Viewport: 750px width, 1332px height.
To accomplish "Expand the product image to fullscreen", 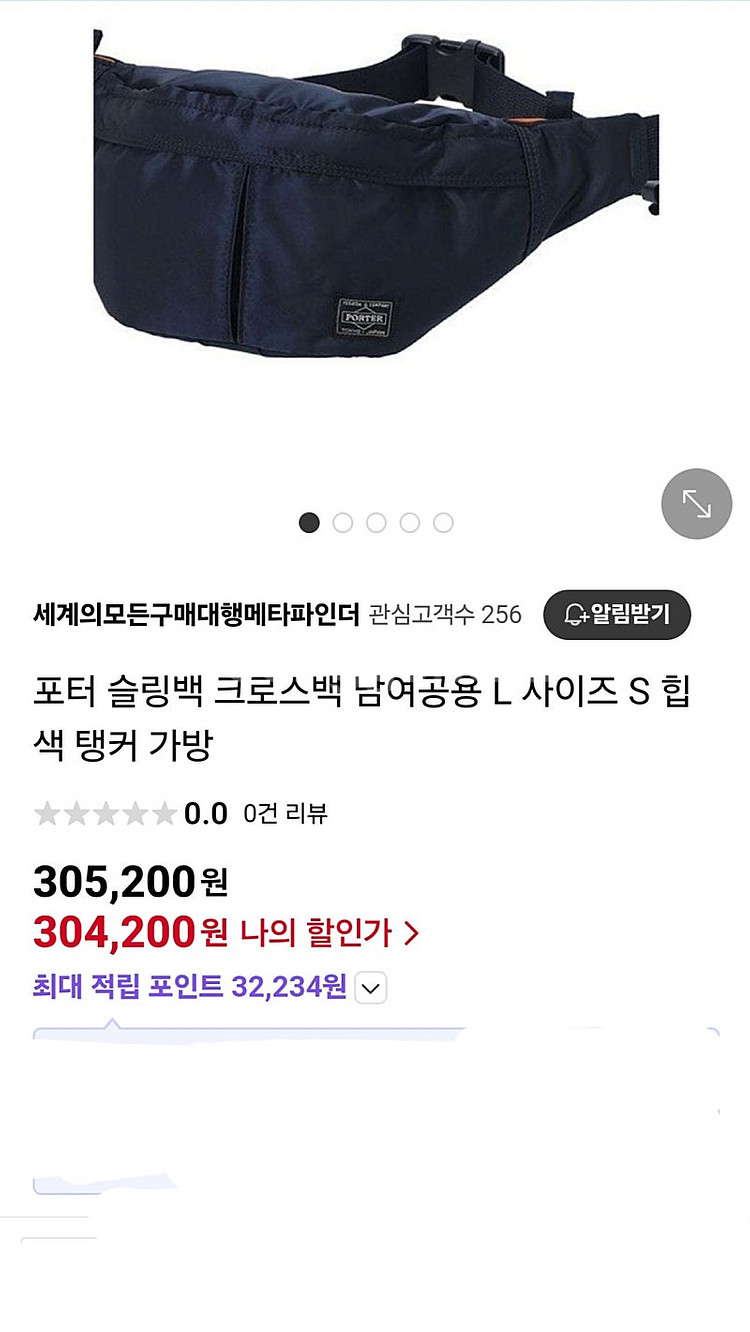I will point(697,504).
